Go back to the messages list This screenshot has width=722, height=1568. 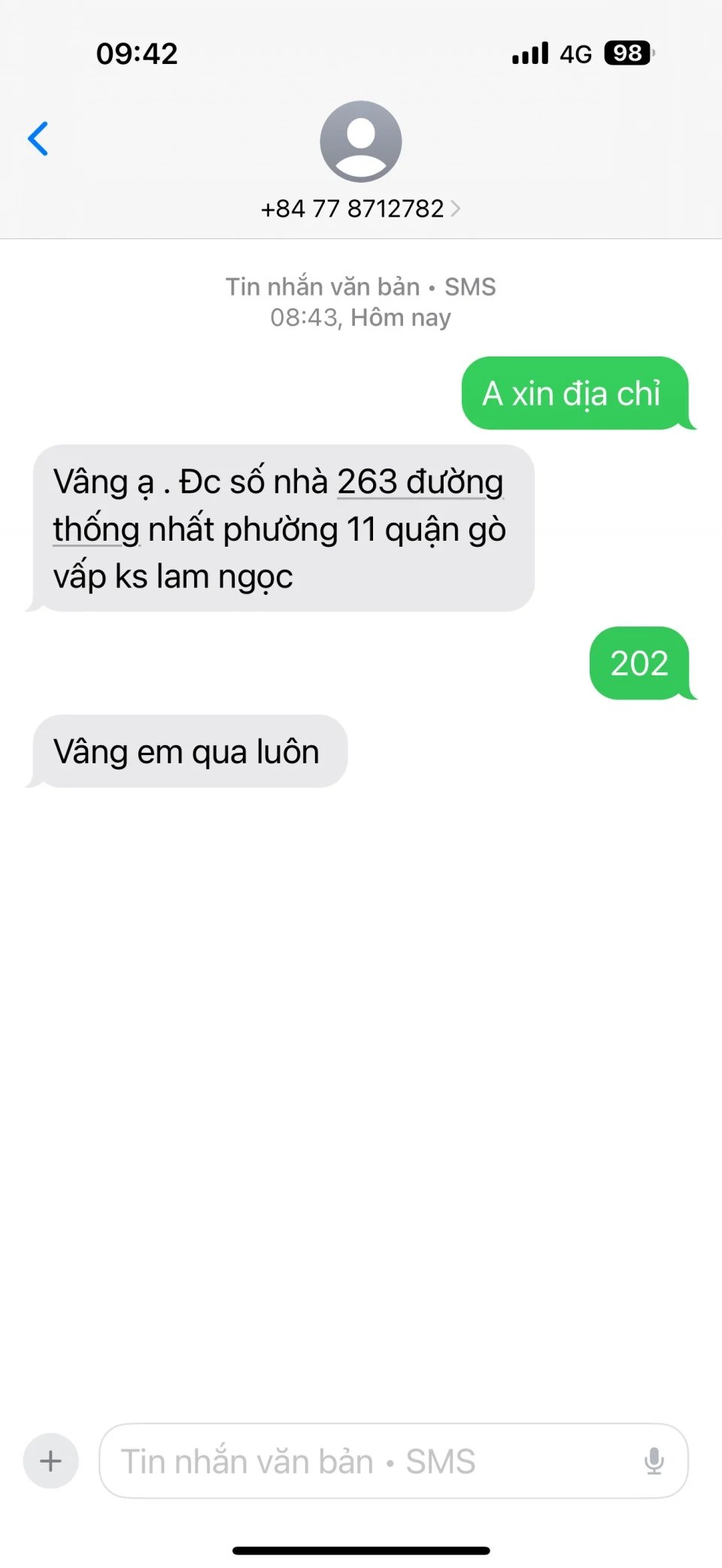click(x=38, y=139)
